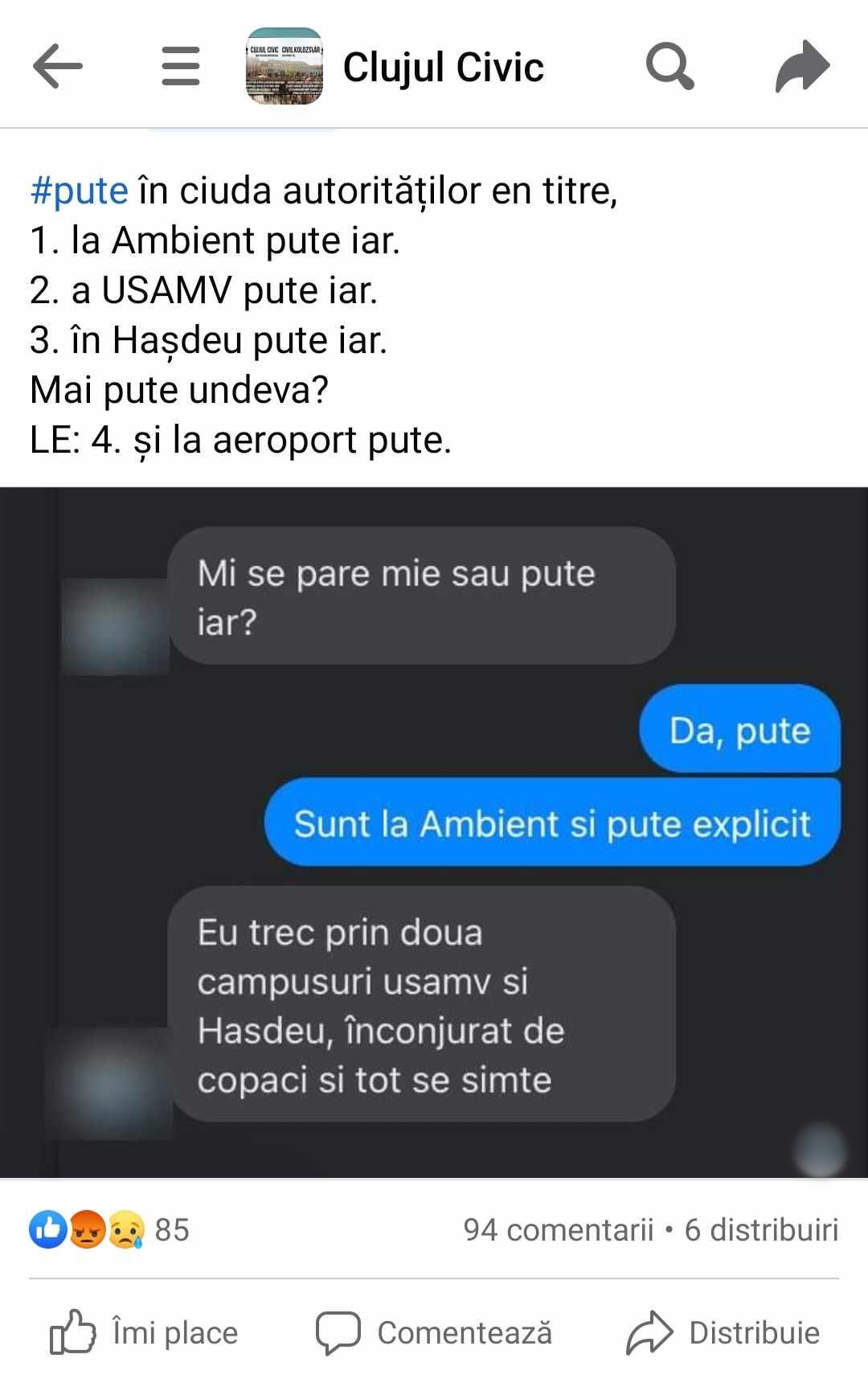The image size is (868, 1379).
Task: Open the 94 comentarii list
Action: [558, 1229]
